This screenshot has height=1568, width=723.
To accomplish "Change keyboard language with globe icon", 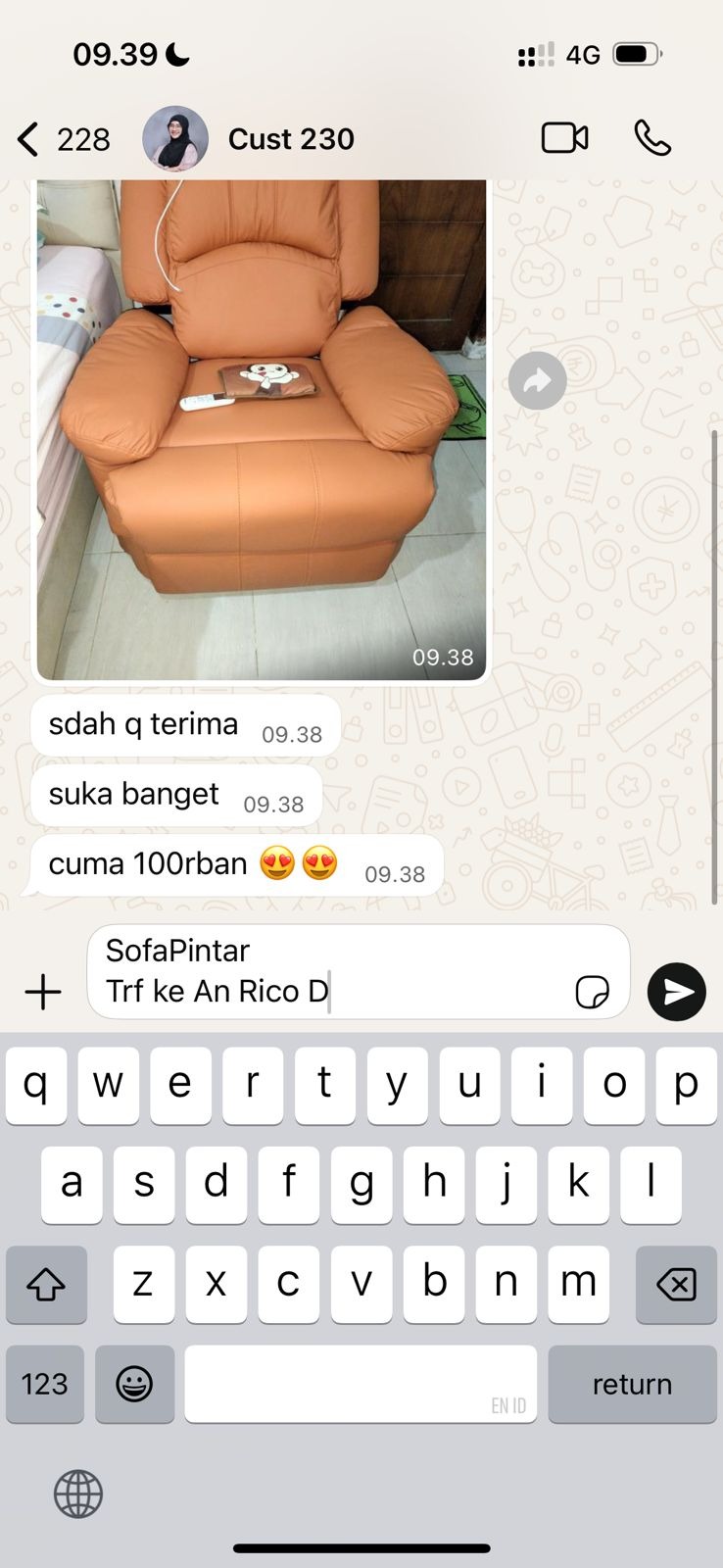I will [78, 1494].
